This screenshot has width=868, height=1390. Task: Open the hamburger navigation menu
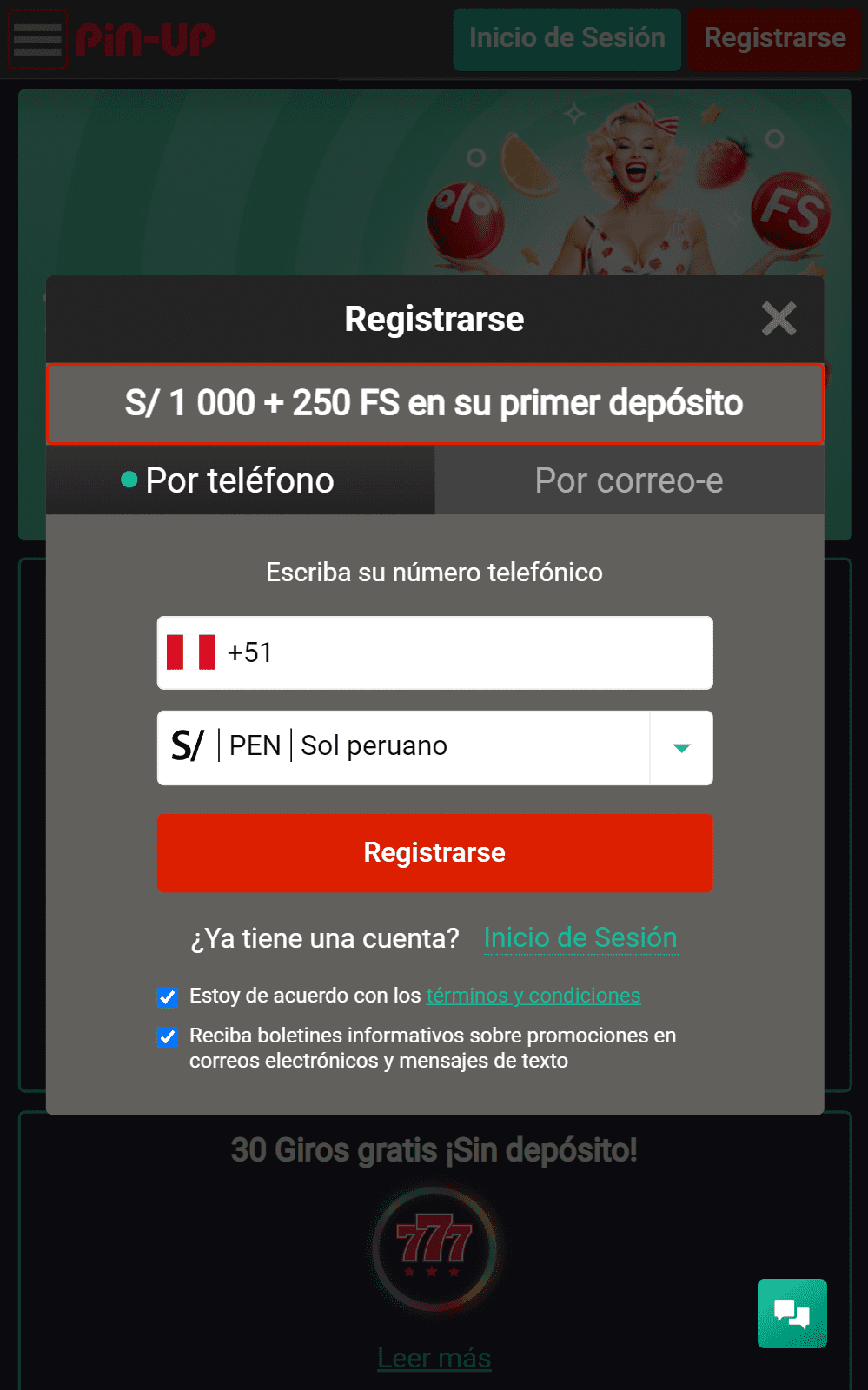[x=37, y=38]
